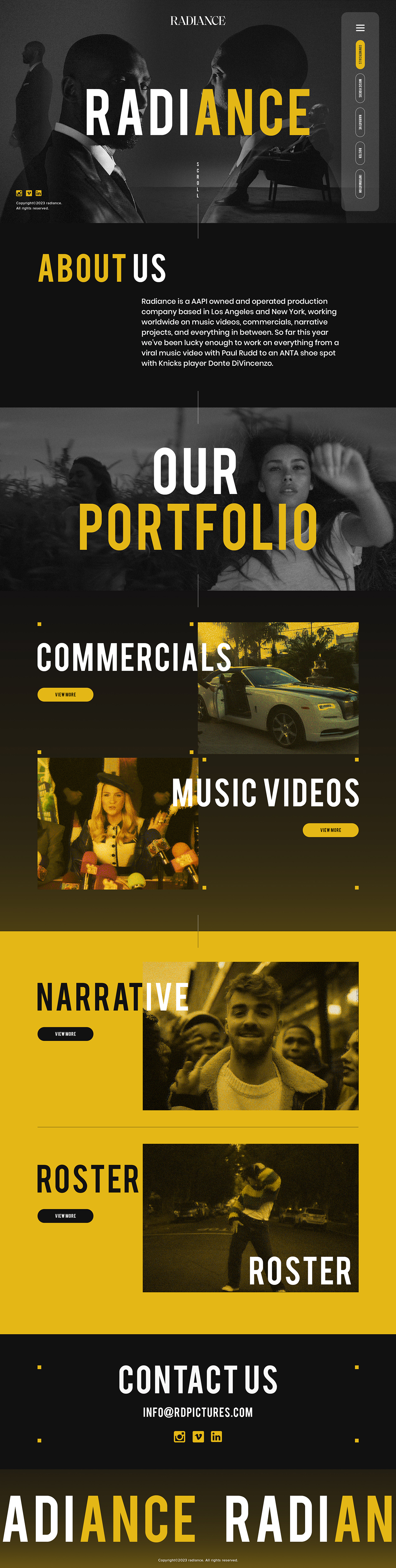396x1568 pixels.
Task: Visit LinkedIn via the icon above the copyright text
Action: tap(38, 193)
